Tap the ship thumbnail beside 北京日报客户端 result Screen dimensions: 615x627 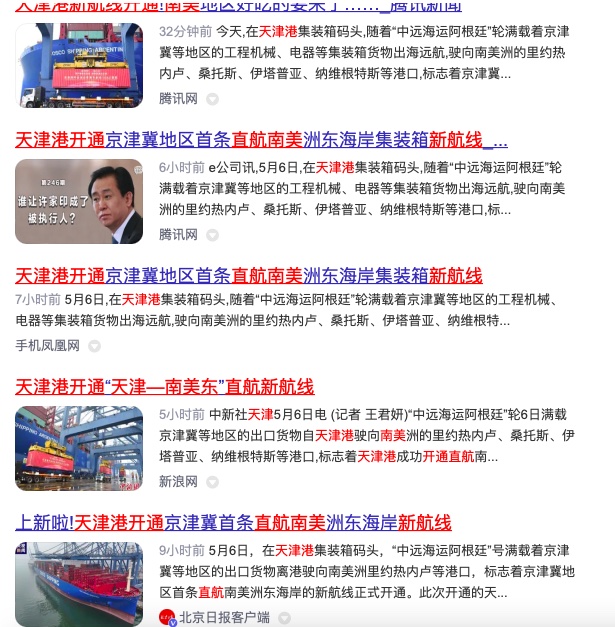coord(79,584)
